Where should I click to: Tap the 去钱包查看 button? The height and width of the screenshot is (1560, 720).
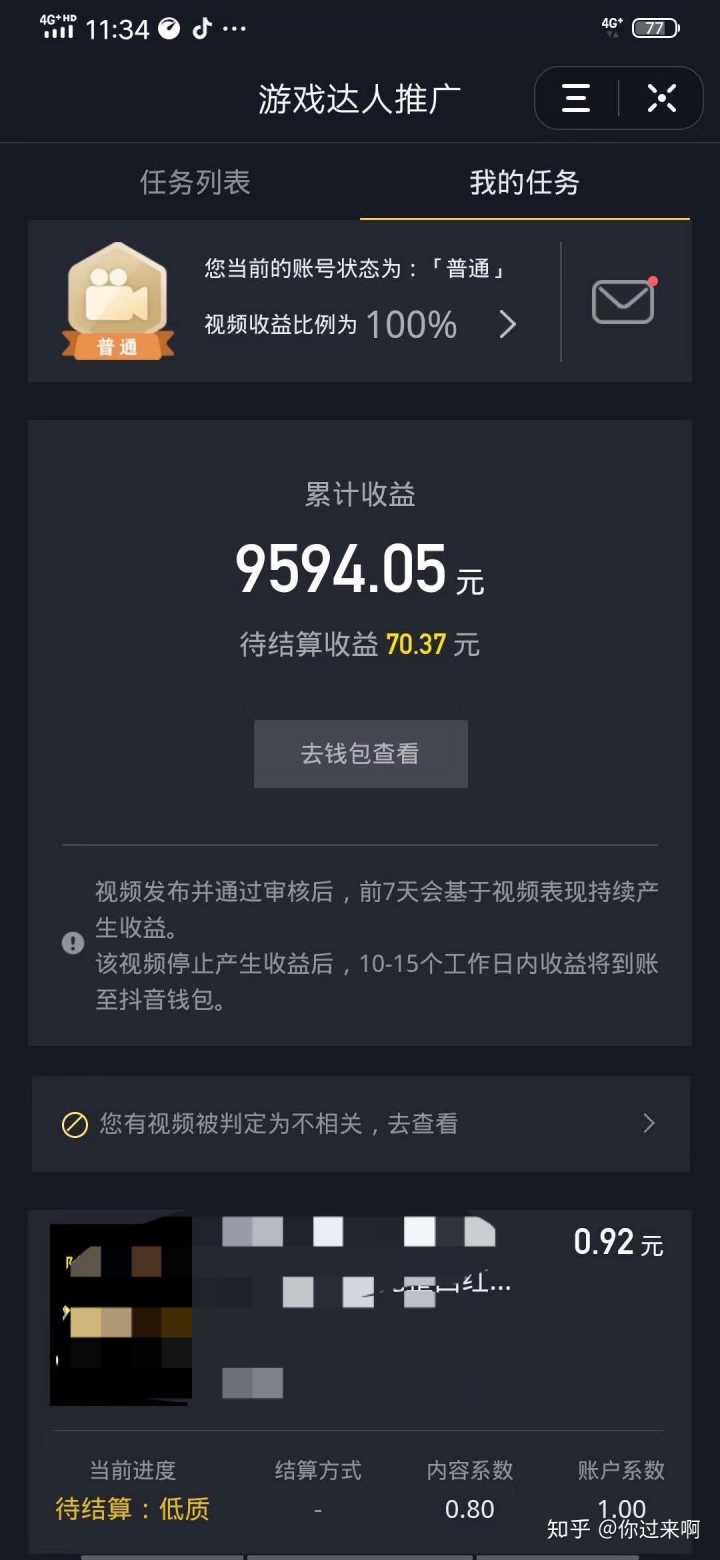click(x=360, y=754)
